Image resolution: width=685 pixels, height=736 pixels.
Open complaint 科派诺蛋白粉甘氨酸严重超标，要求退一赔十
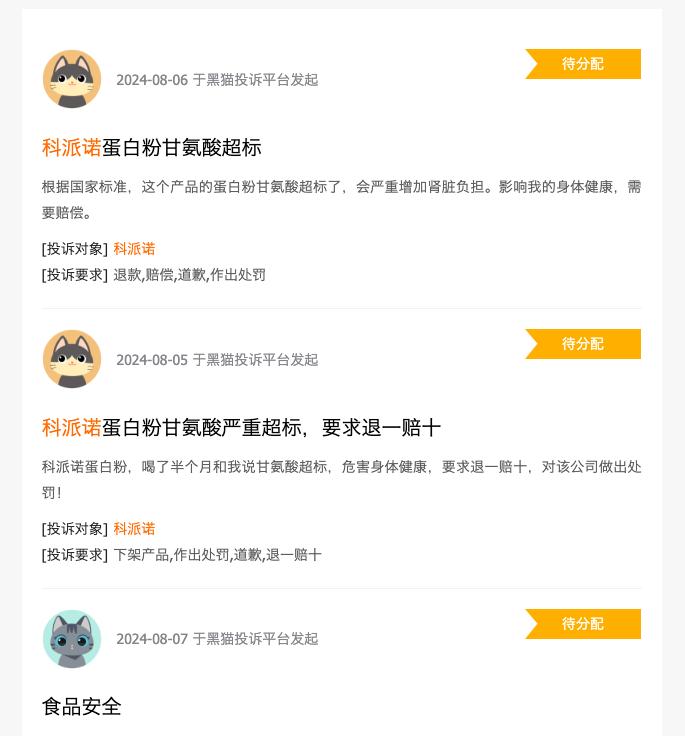click(x=241, y=428)
